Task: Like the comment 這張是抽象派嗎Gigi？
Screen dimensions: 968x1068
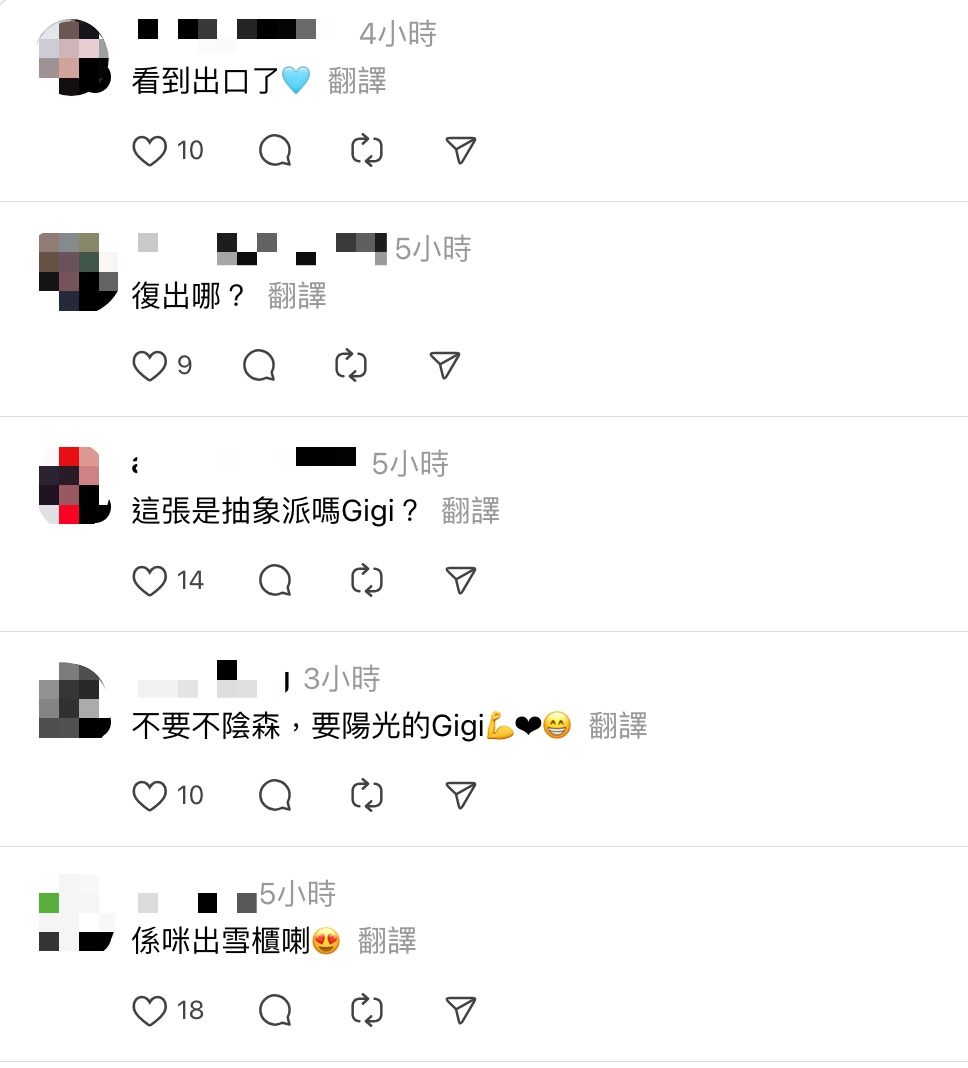Action: (150, 581)
